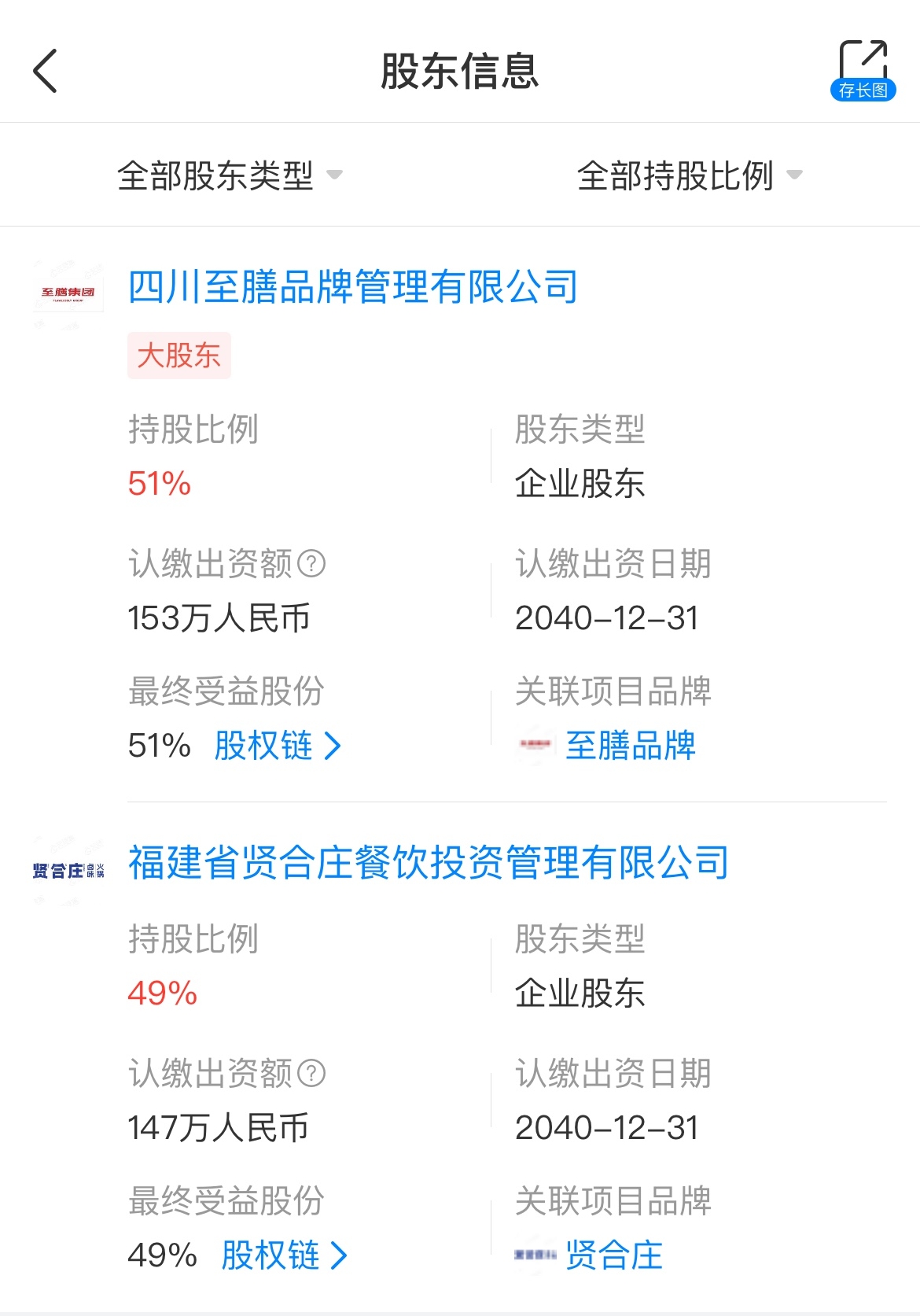Tap the 49% shareholding percentage
The width and height of the screenshot is (920, 1316).
click(160, 993)
